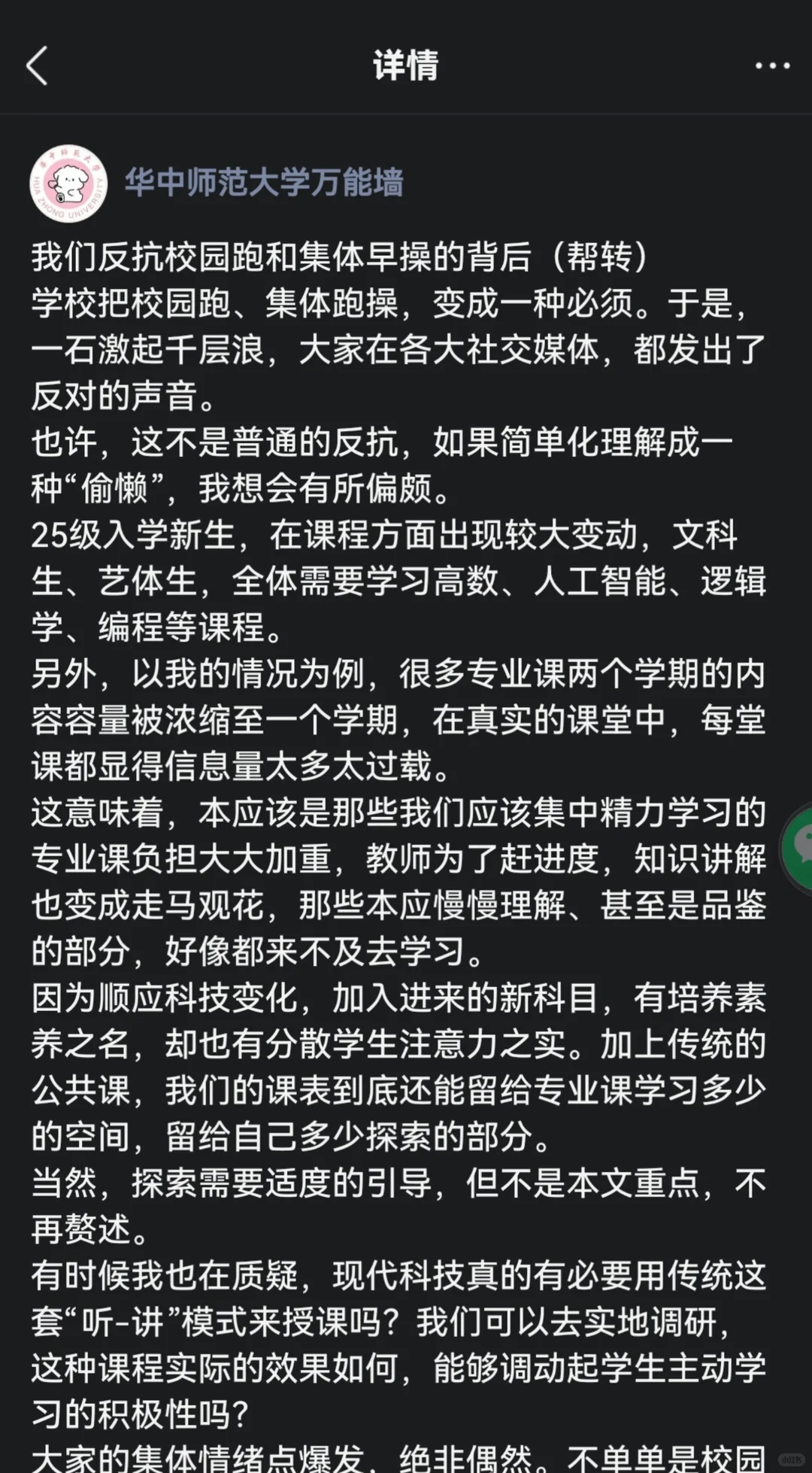This screenshot has width=812, height=1473.
Task: Open 华中师范大学万能墙 profile avatar
Action: (x=68, y=184)
